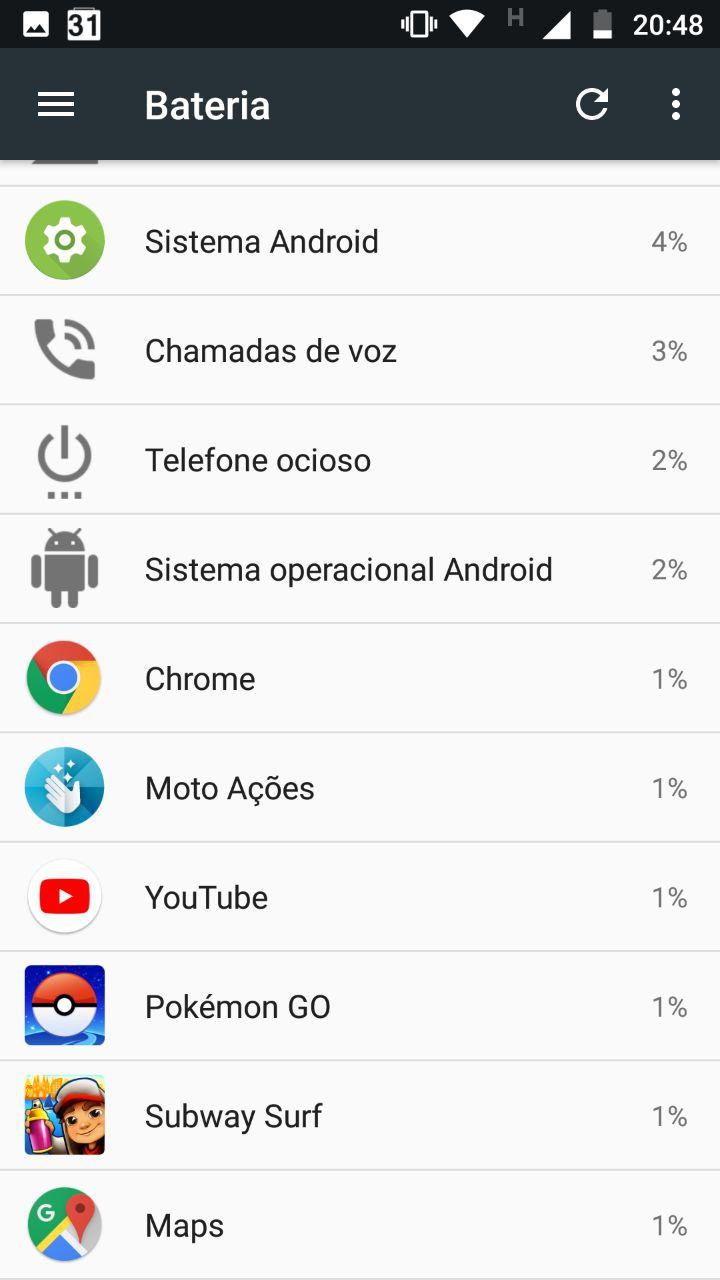Check Chrome battery usage details
720x1280 pixels.
360,679
